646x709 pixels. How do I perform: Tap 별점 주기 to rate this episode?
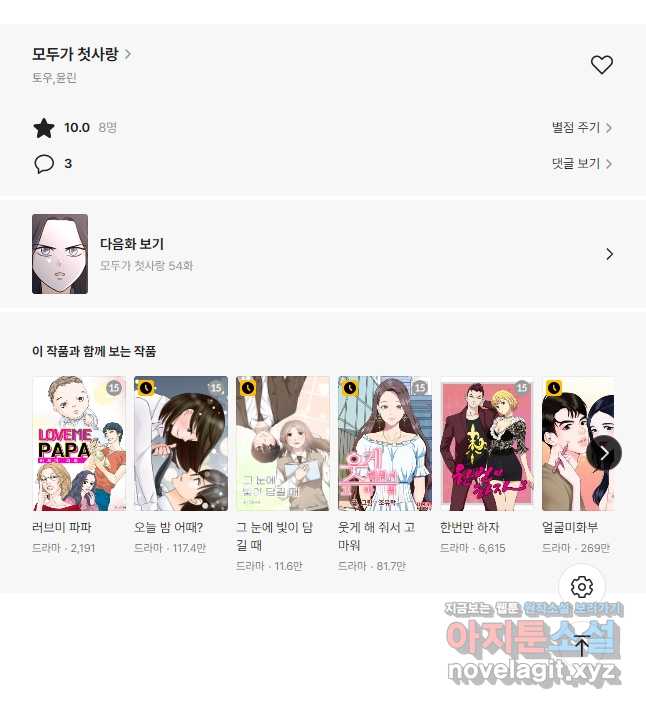[x=581, y=128]
